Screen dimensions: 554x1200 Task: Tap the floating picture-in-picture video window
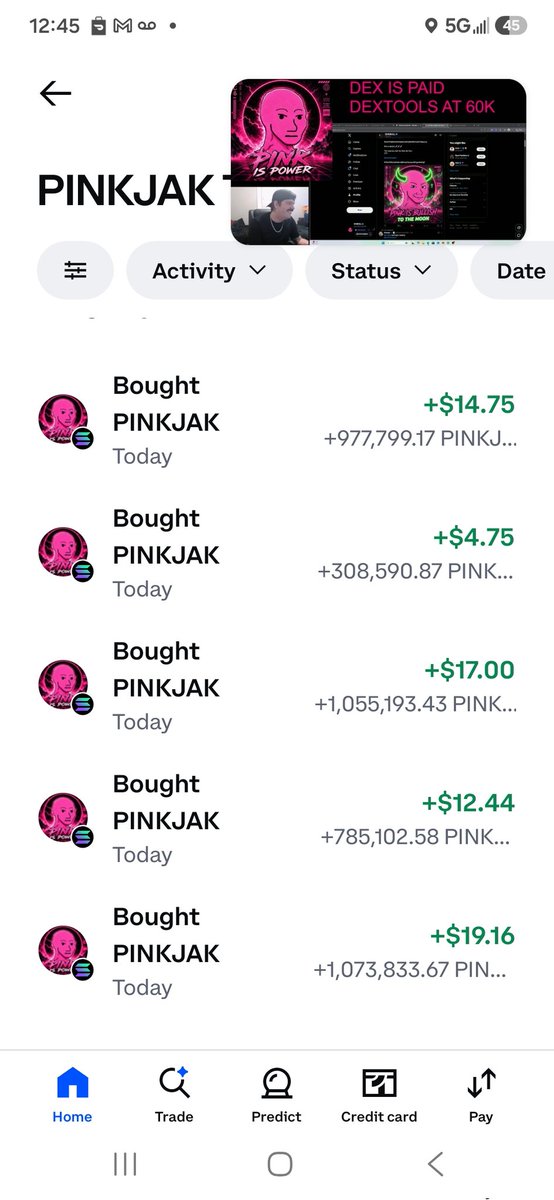(378, 162)
